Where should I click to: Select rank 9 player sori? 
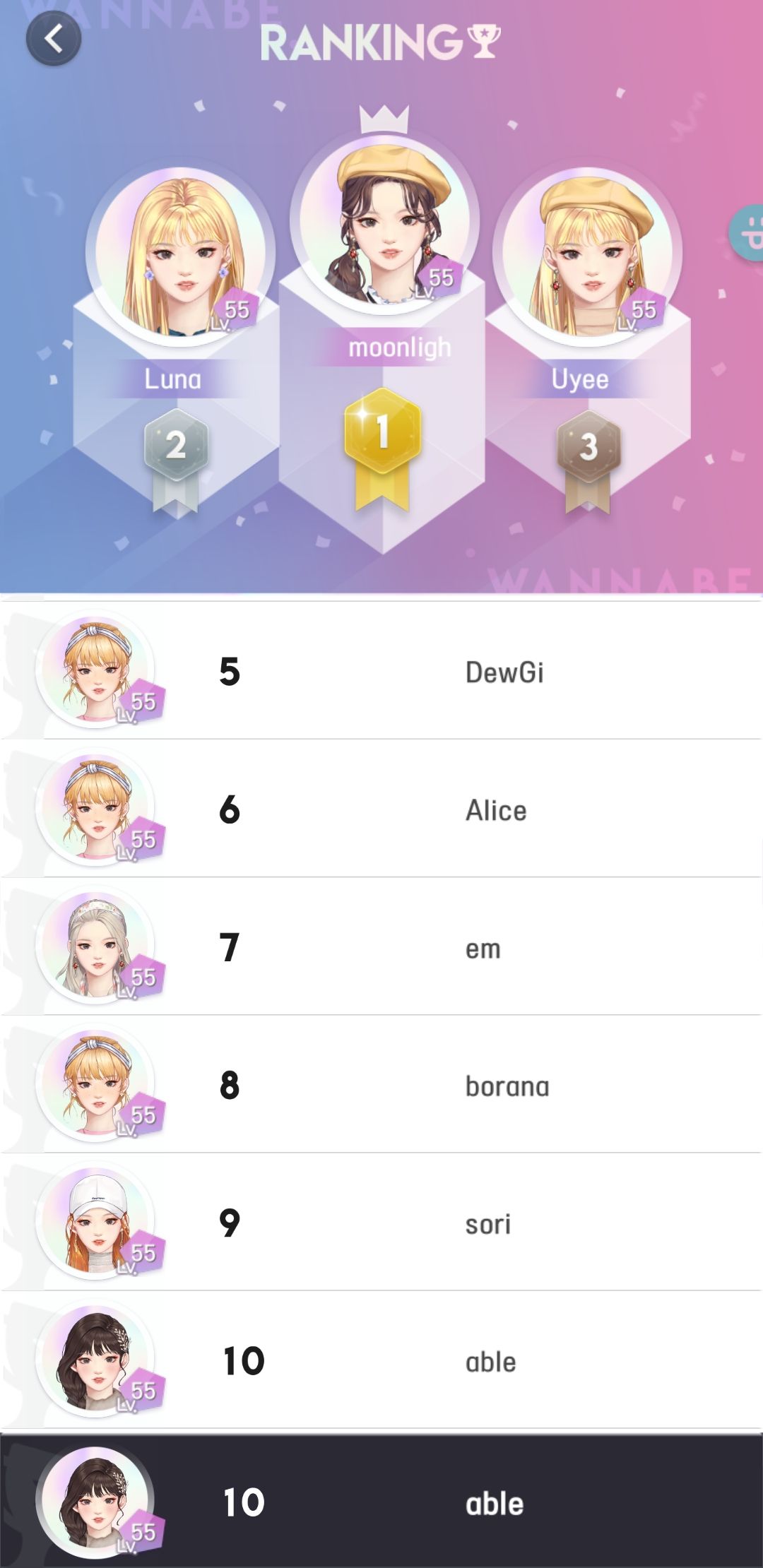coord(381,1221)
